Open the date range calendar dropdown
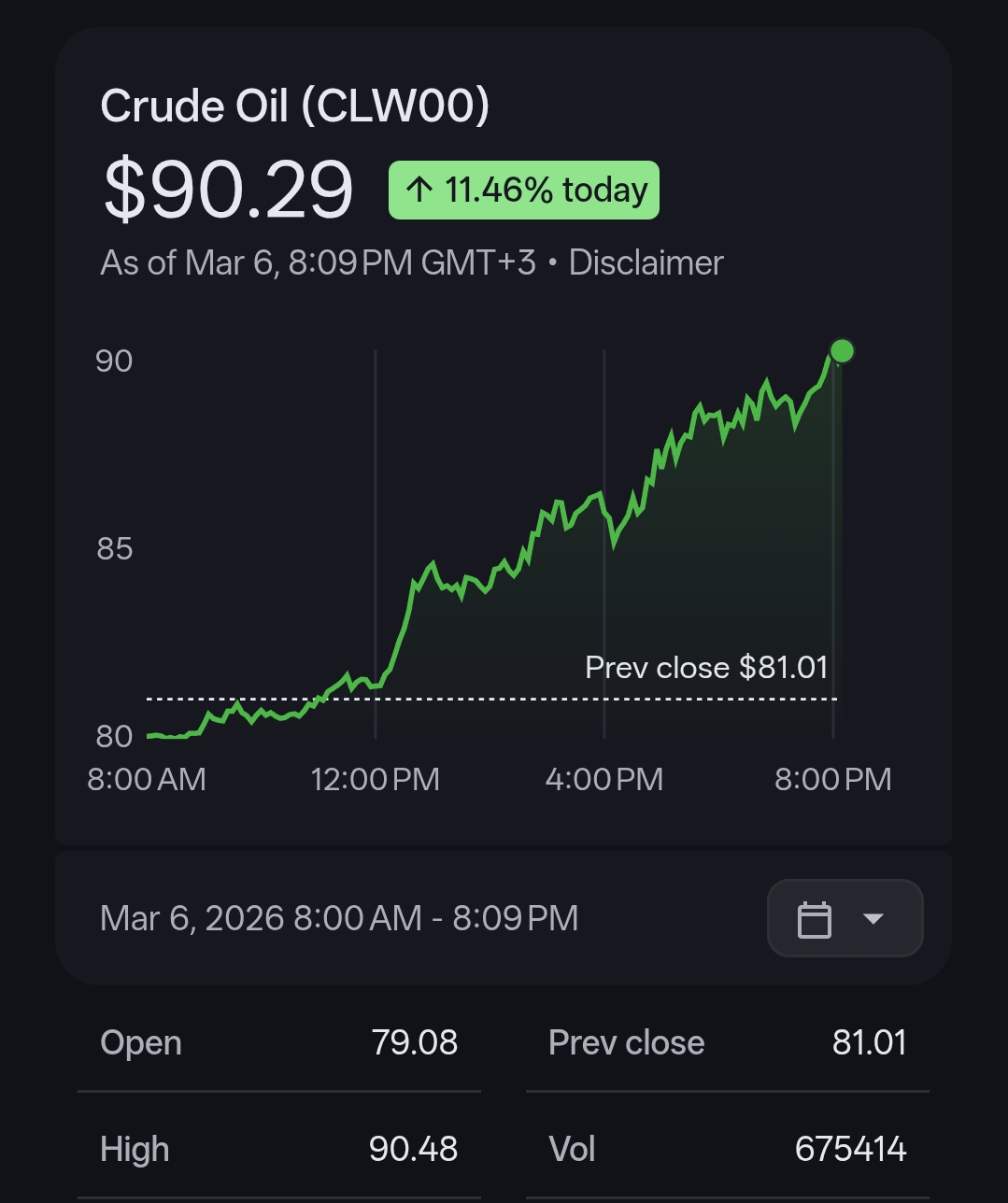Viewport: 1008px width, 1203px height. point(845,918)
